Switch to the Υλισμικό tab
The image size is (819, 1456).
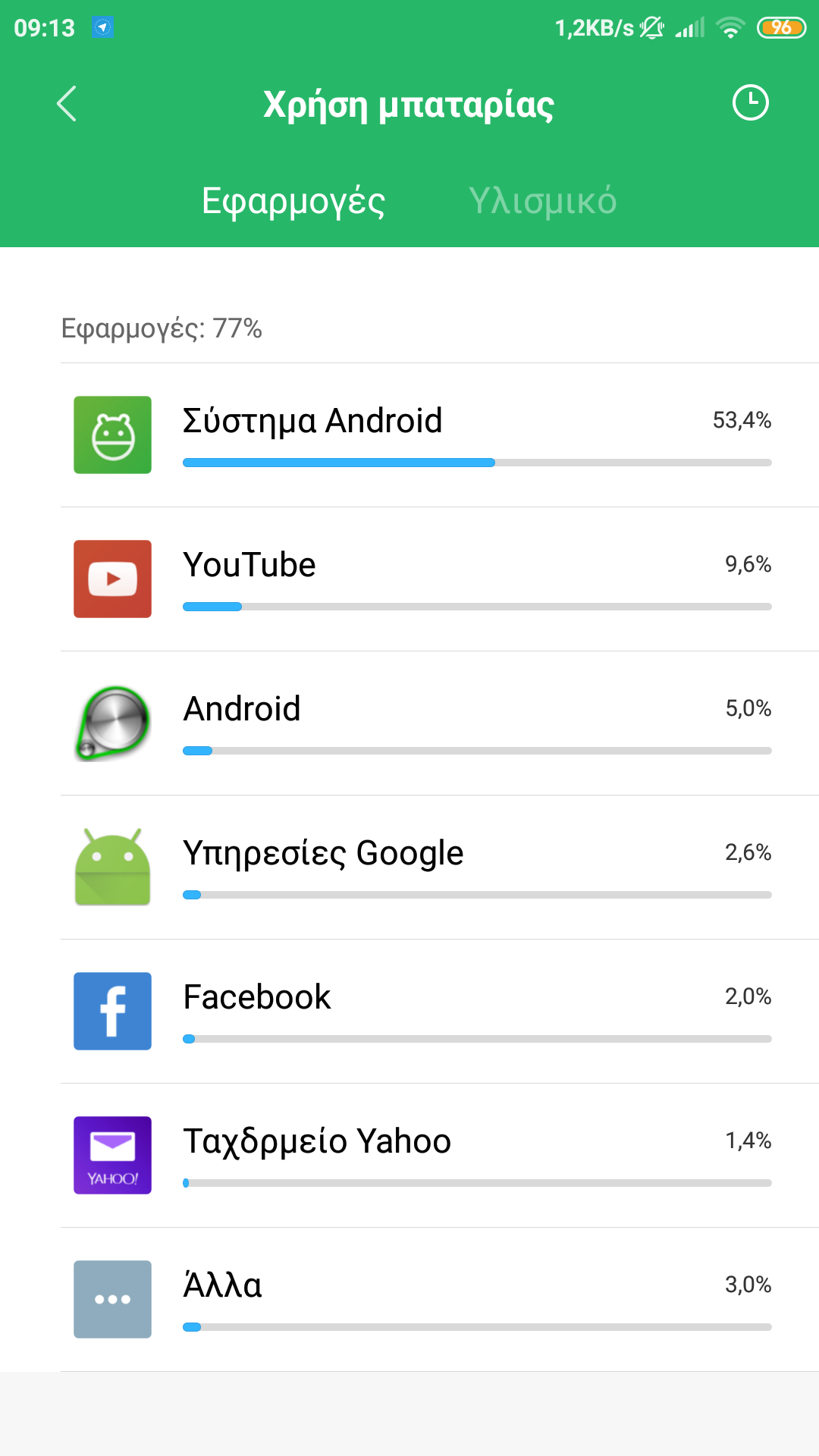click(542, 201)
